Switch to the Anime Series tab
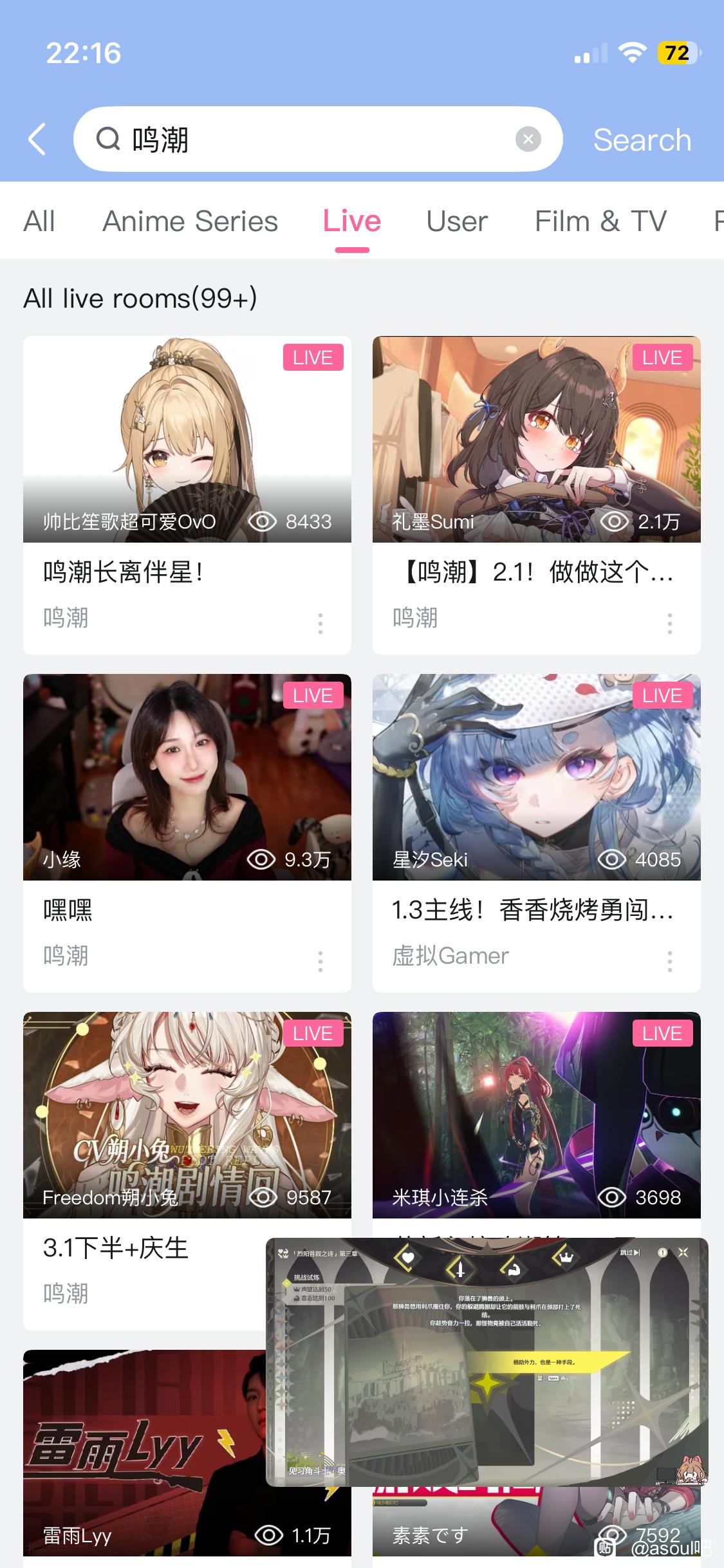Viewport: 724px width, 1568px height. (x=190, y=221)
